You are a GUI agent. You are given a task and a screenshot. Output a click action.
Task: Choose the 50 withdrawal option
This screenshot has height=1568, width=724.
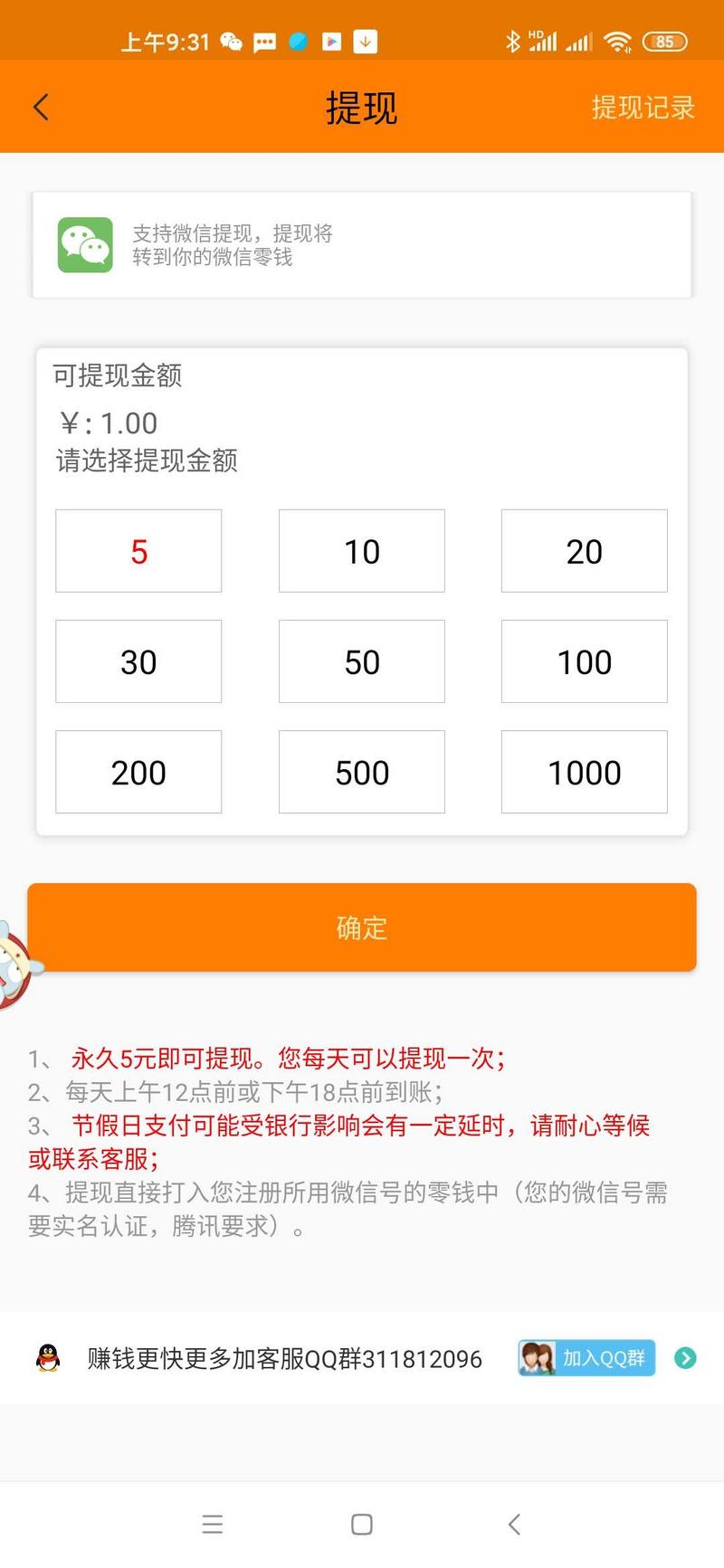(362, 661)
